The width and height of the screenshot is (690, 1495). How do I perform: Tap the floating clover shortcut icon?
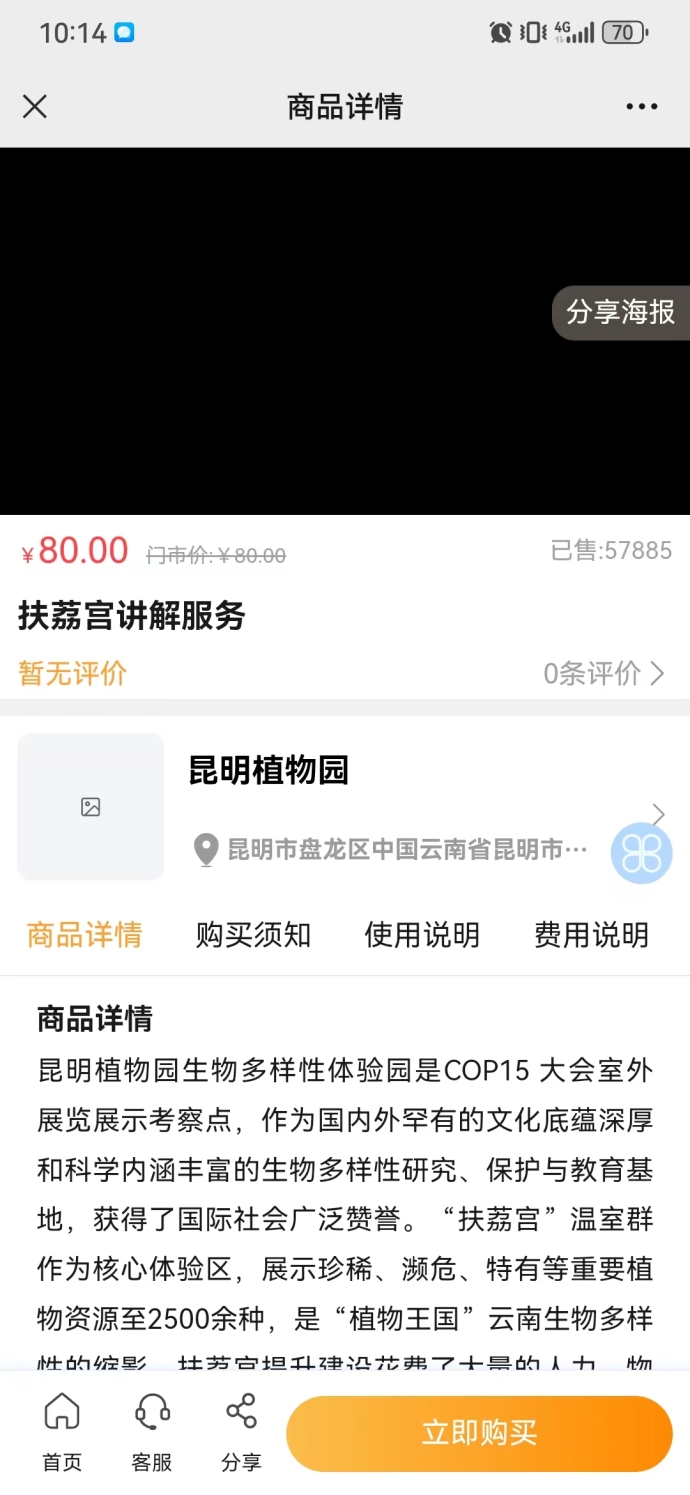point(641,853)
